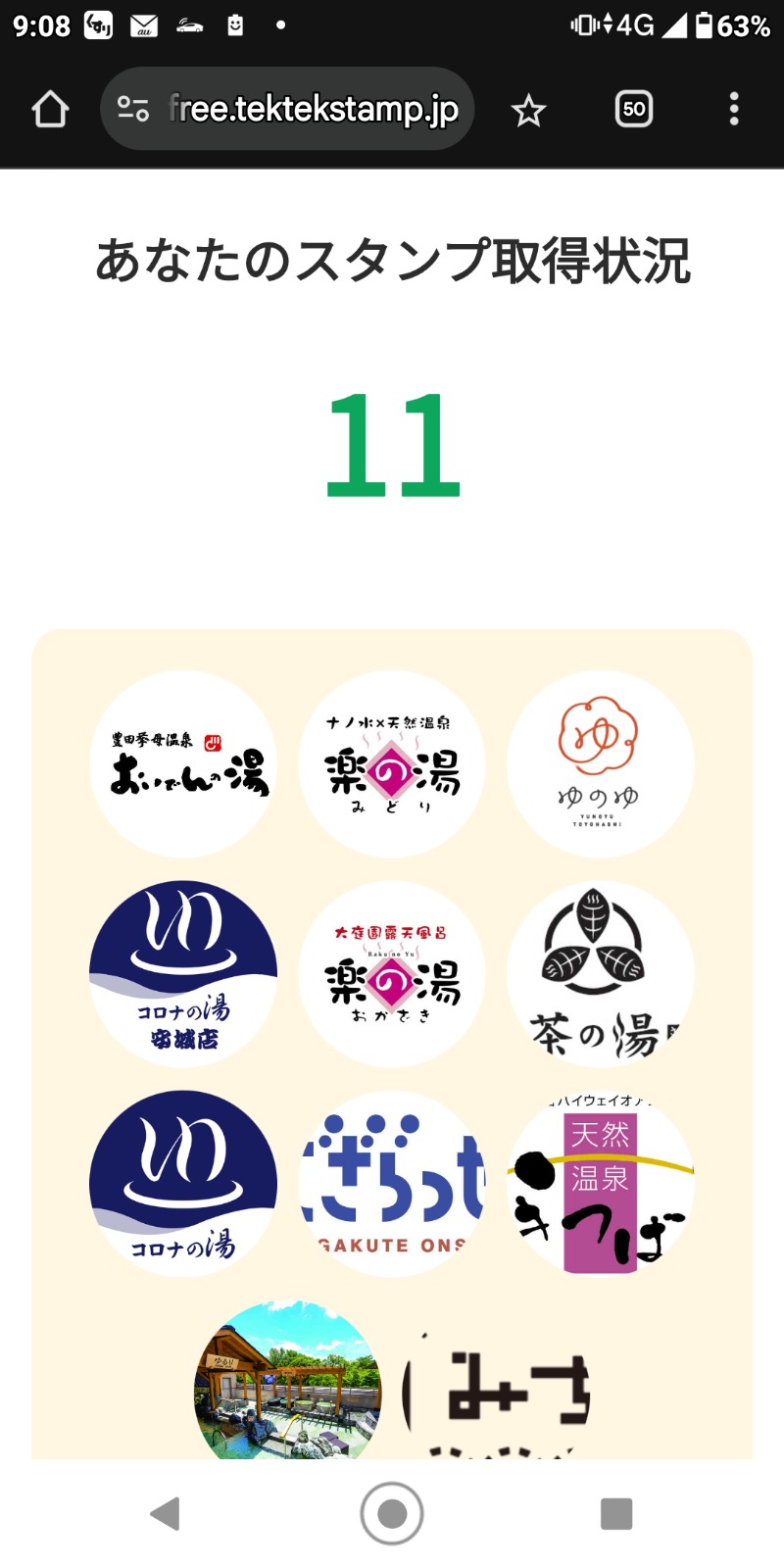
Task: Open the コロナの湯 安城店 stamp
Action: [183, 973]
